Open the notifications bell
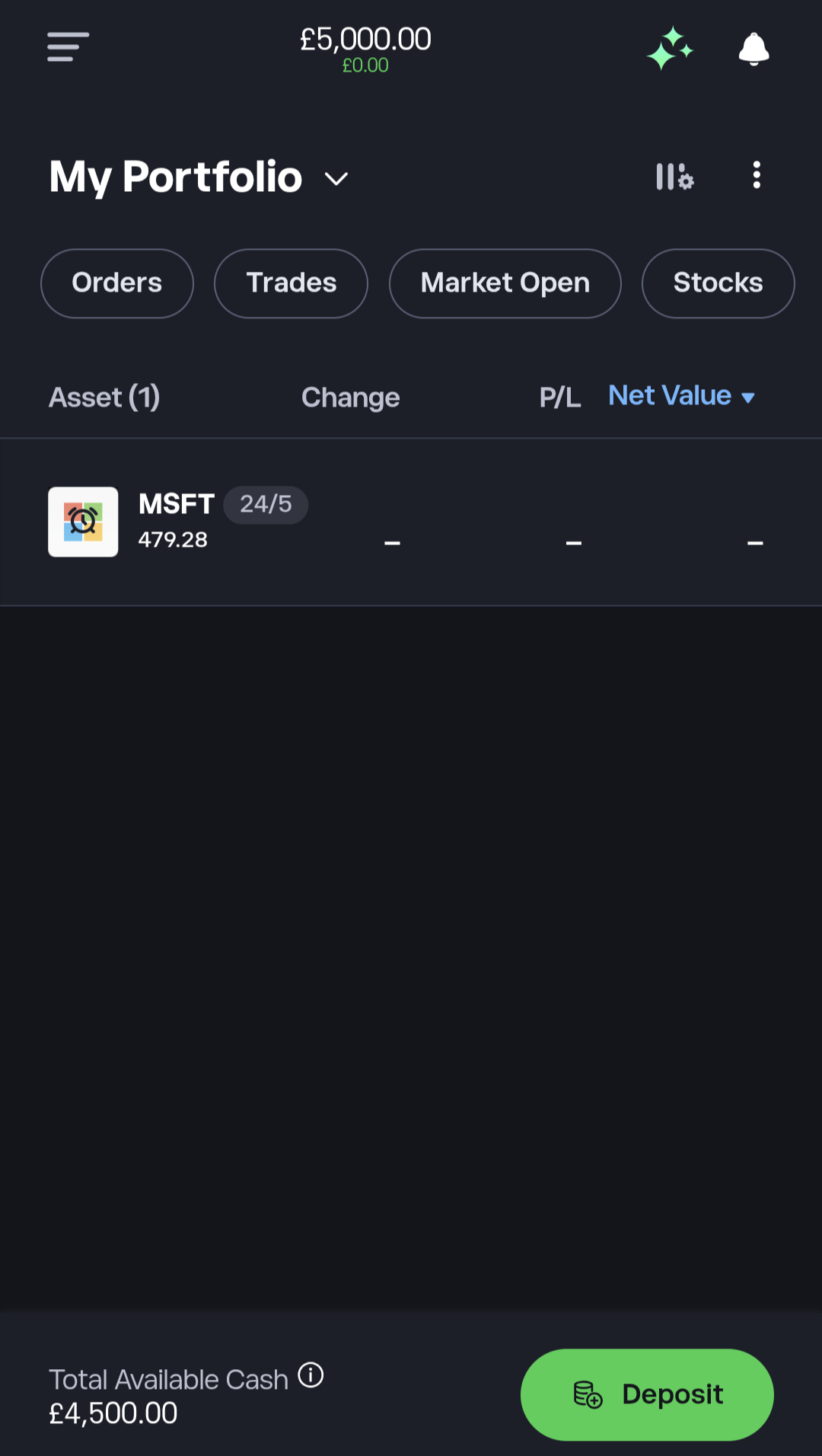822x1456 pixels. [753, 49]
